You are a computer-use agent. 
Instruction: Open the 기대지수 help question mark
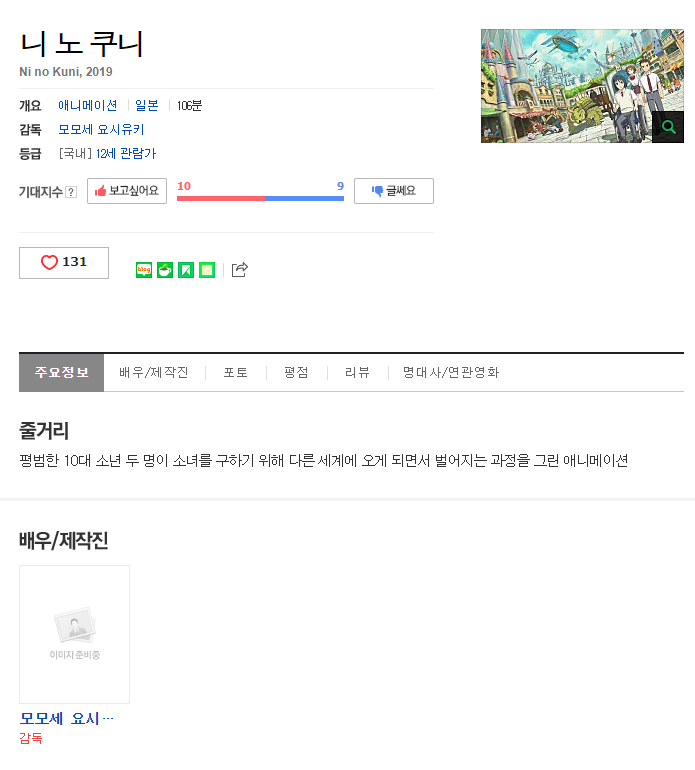click(71, 192)
